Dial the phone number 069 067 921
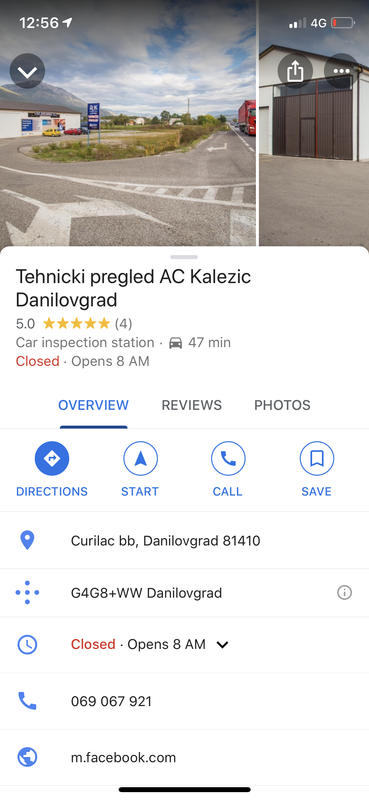 click(x=184, y=701)
